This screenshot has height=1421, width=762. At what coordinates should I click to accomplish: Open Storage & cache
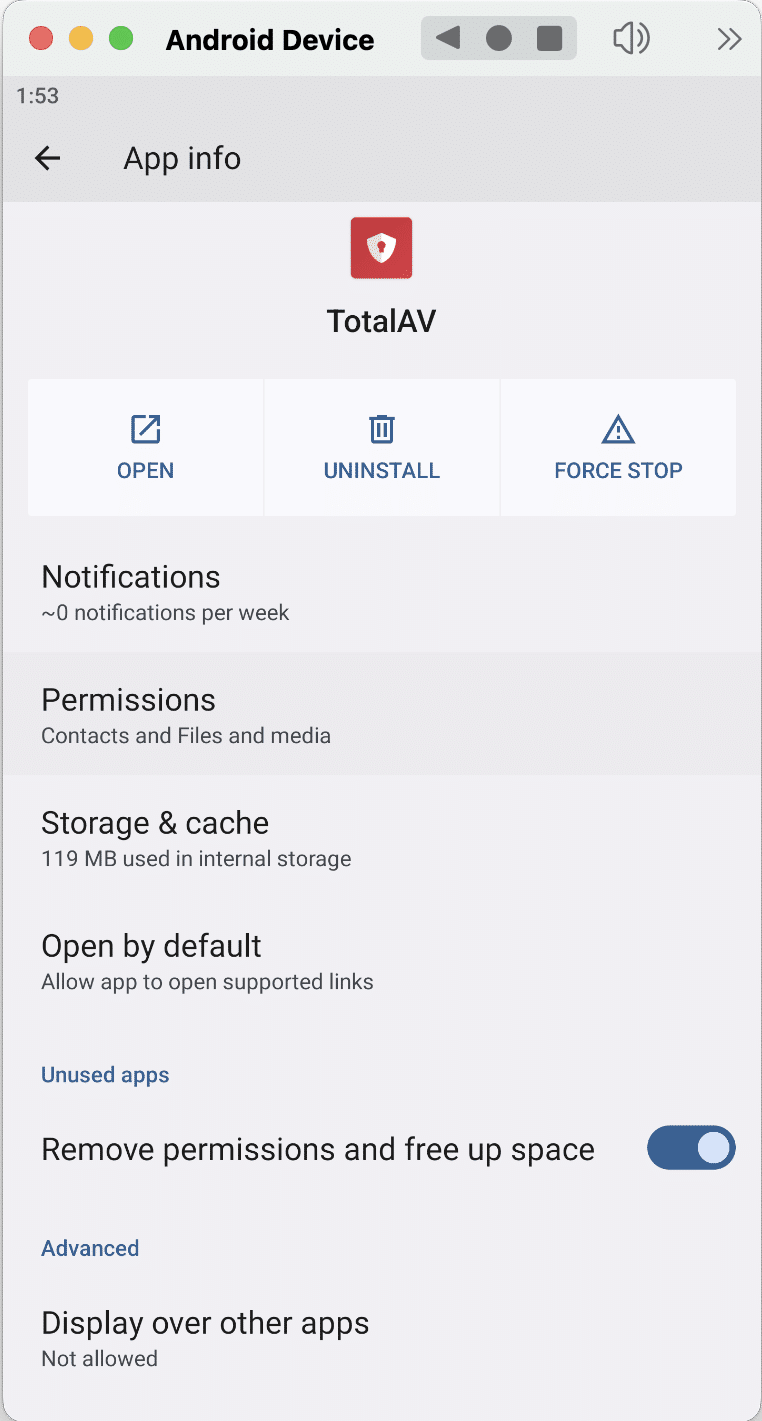(380, 838)
